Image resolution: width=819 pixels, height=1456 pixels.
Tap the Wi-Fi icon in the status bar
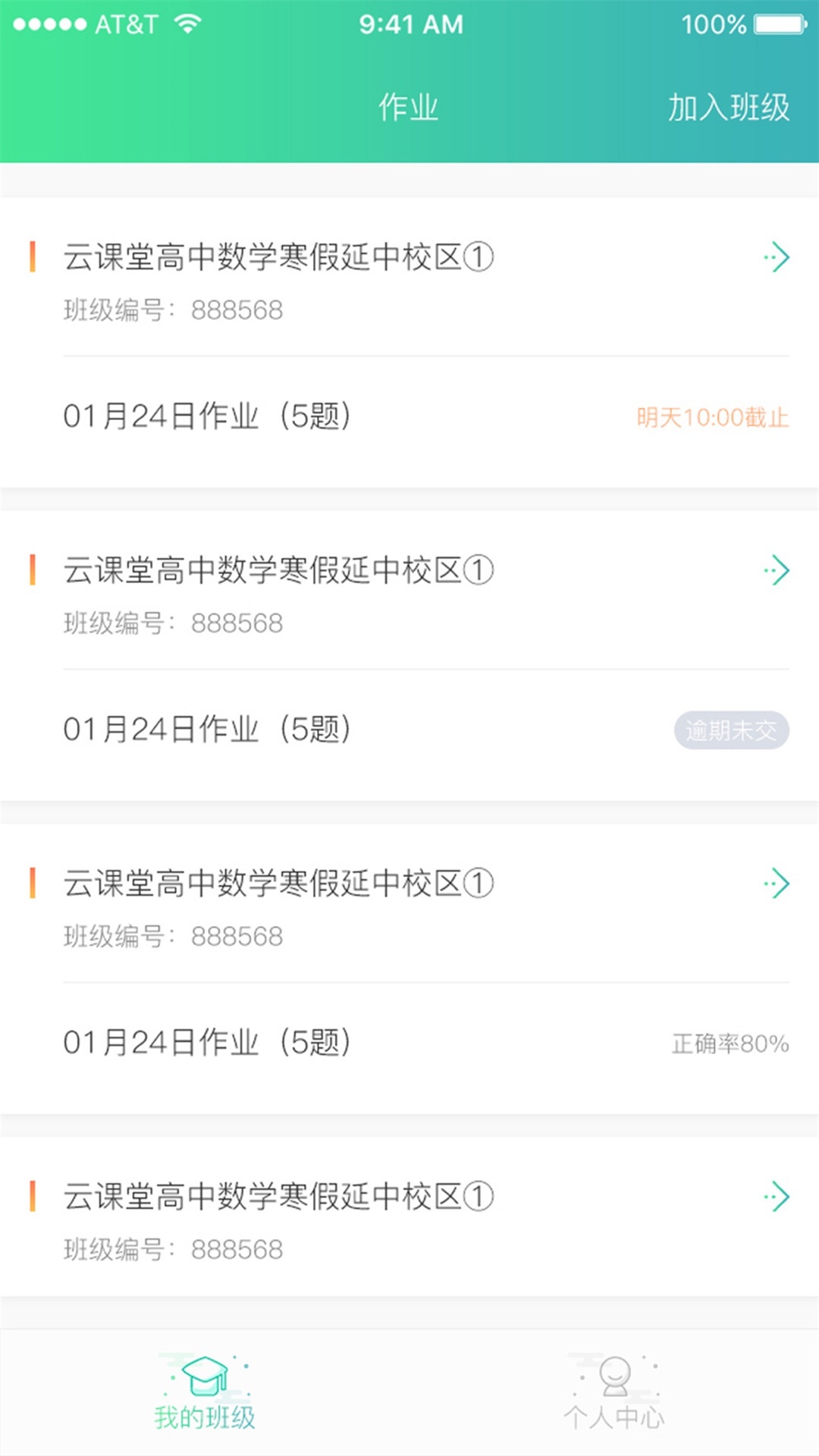[186, 24]
